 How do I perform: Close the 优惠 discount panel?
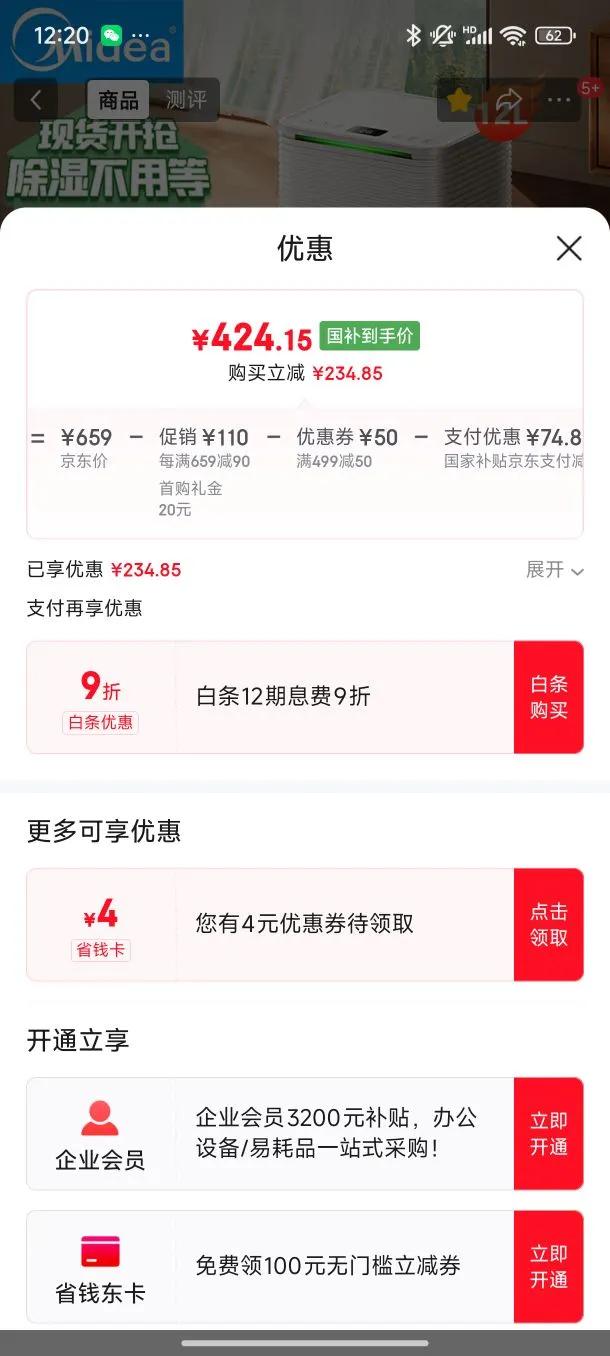click(569, 248)
